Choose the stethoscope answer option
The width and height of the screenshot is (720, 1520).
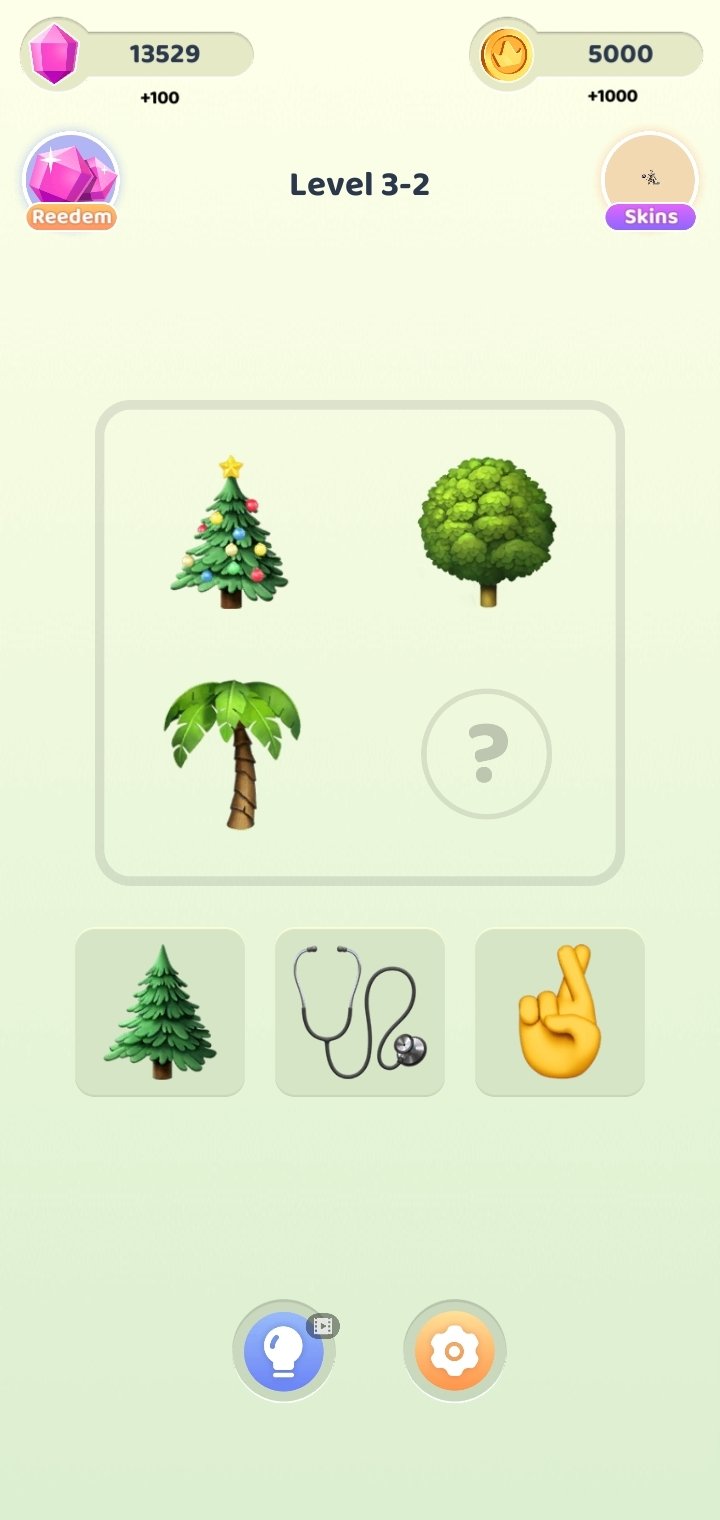[x=360, y=1012]
